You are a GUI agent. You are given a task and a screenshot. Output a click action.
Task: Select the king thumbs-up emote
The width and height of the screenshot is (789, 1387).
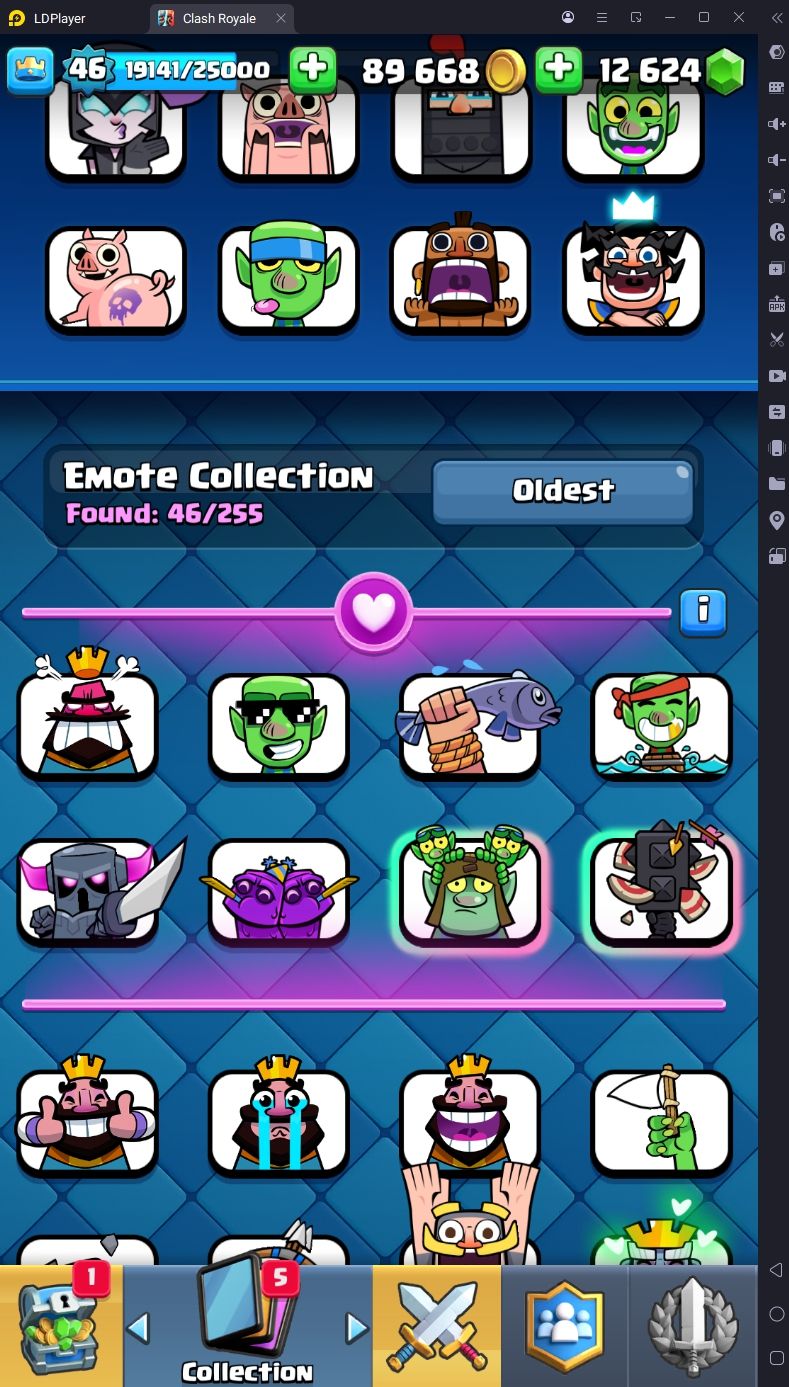click(x=88, y=1122)
